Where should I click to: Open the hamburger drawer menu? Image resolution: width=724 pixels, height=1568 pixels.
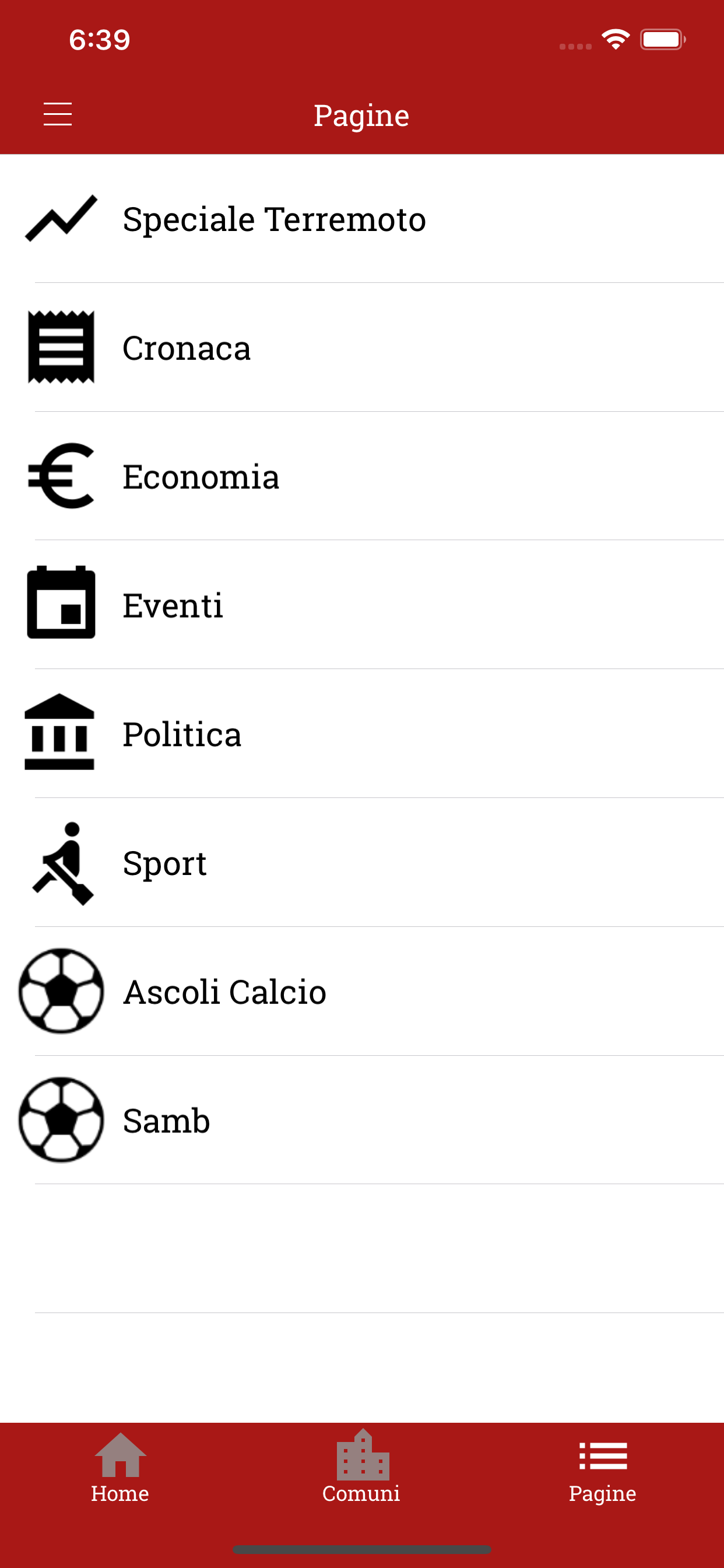tap(58, 114)
